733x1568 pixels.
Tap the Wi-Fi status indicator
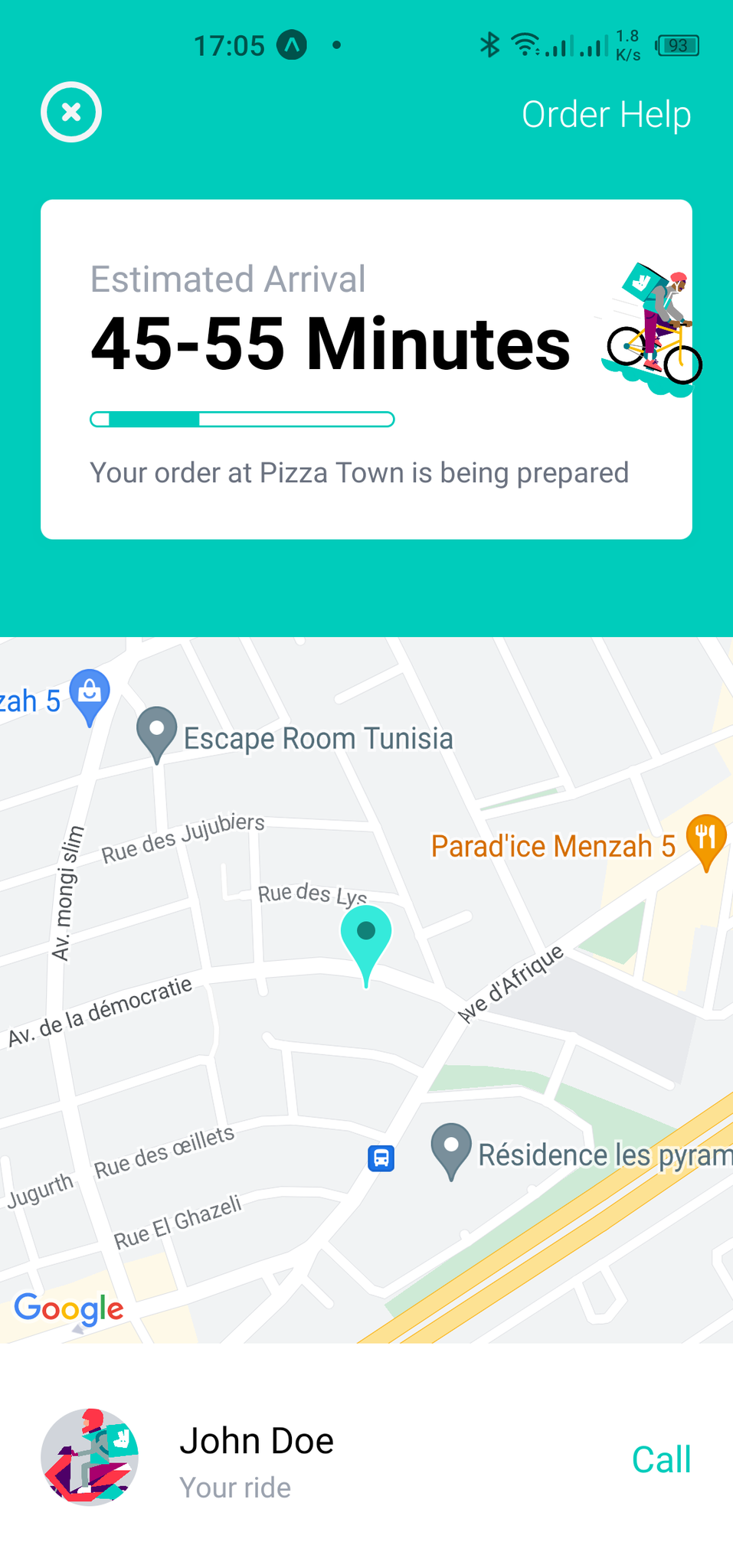[525, 44]
